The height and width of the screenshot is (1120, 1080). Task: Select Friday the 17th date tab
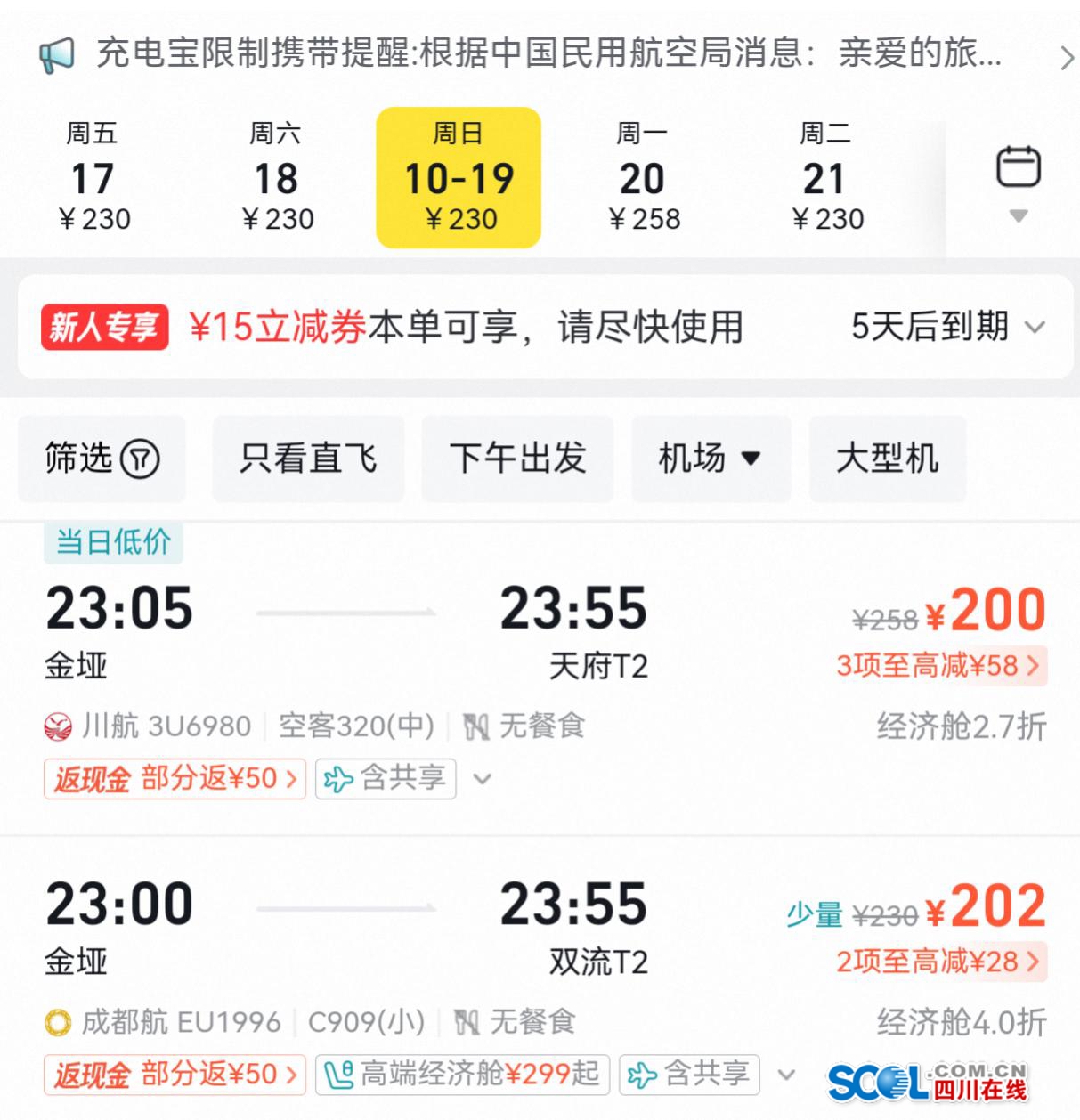pyautogui.click(x=93, y=178)
